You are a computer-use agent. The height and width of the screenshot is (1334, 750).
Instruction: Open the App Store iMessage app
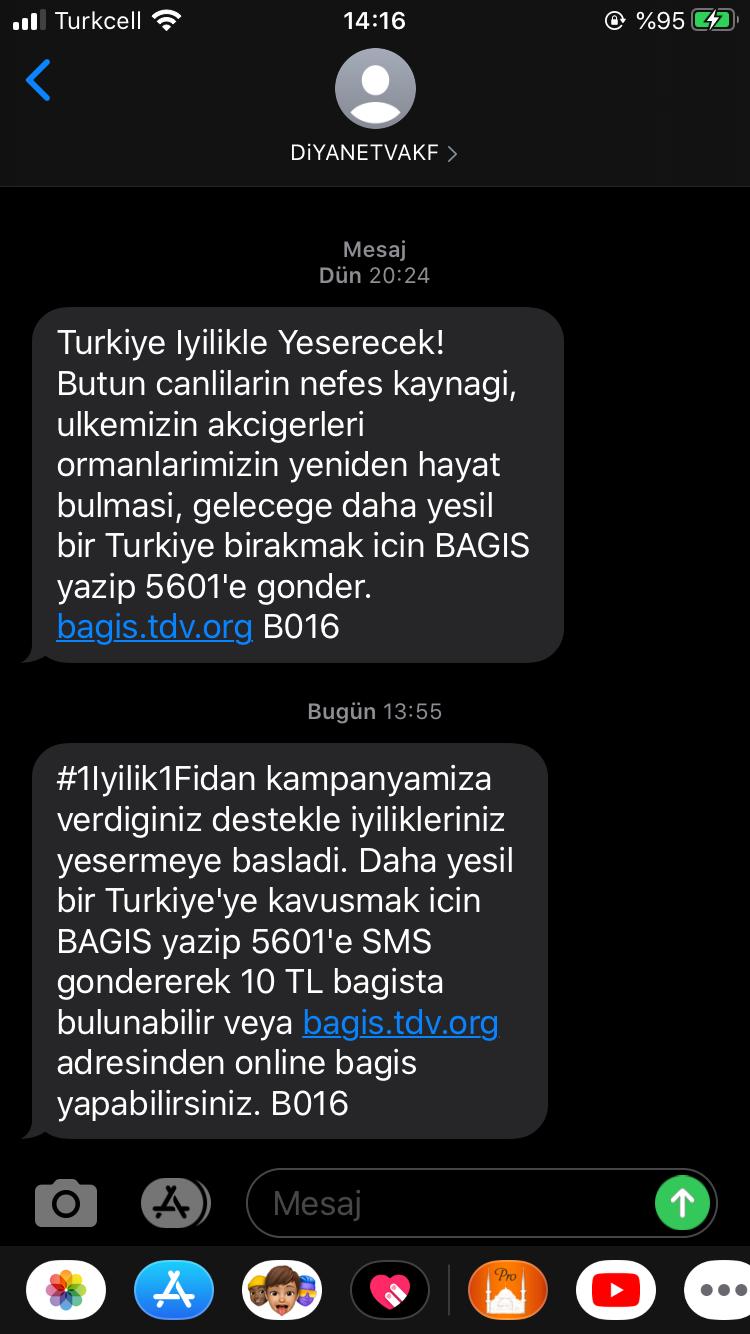click(174, 1291)
